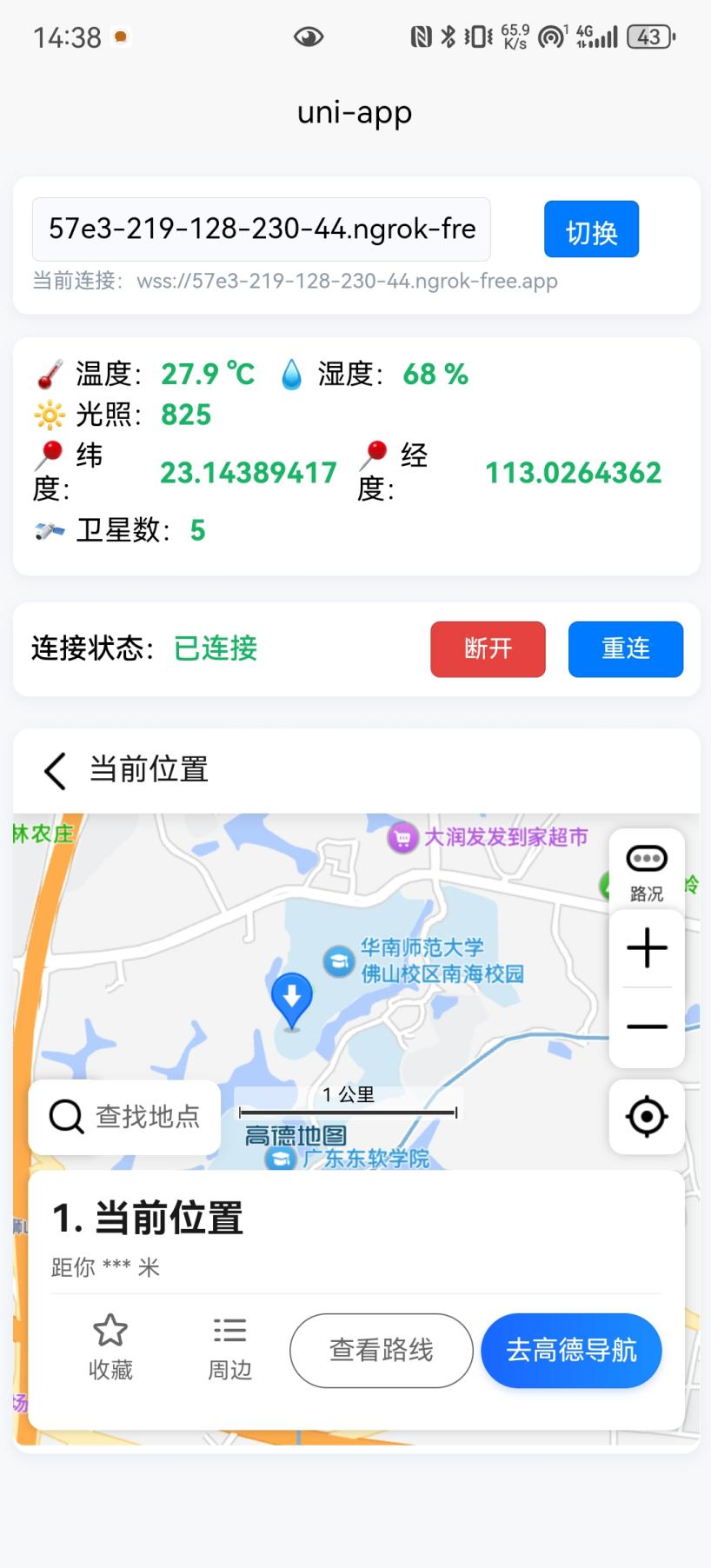711x1568 pixels.
Task: Launch 去高德导航 navigation
Action: 571,1350
